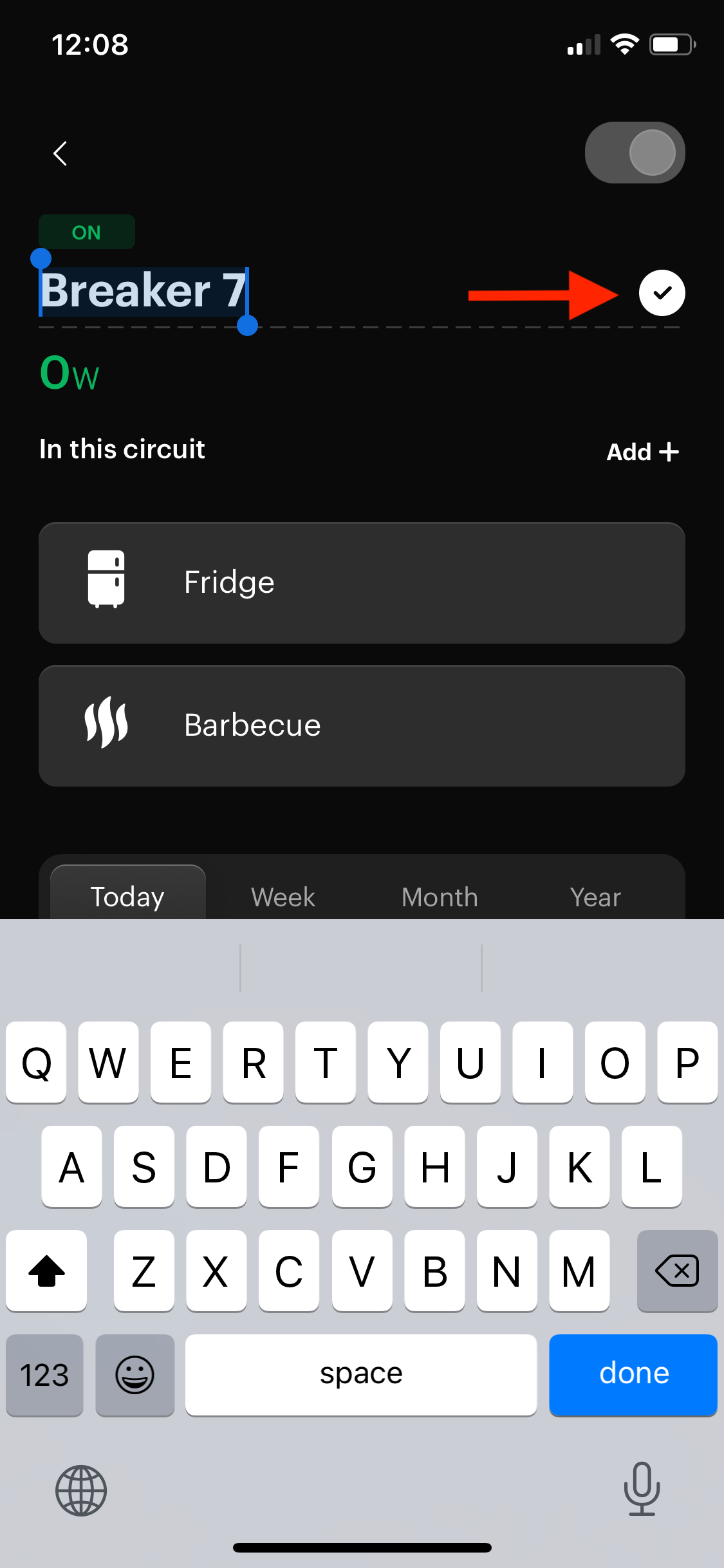Confirm the name with the checkmark
This screenshot has width=724, height=1568.
coord(662,293)
